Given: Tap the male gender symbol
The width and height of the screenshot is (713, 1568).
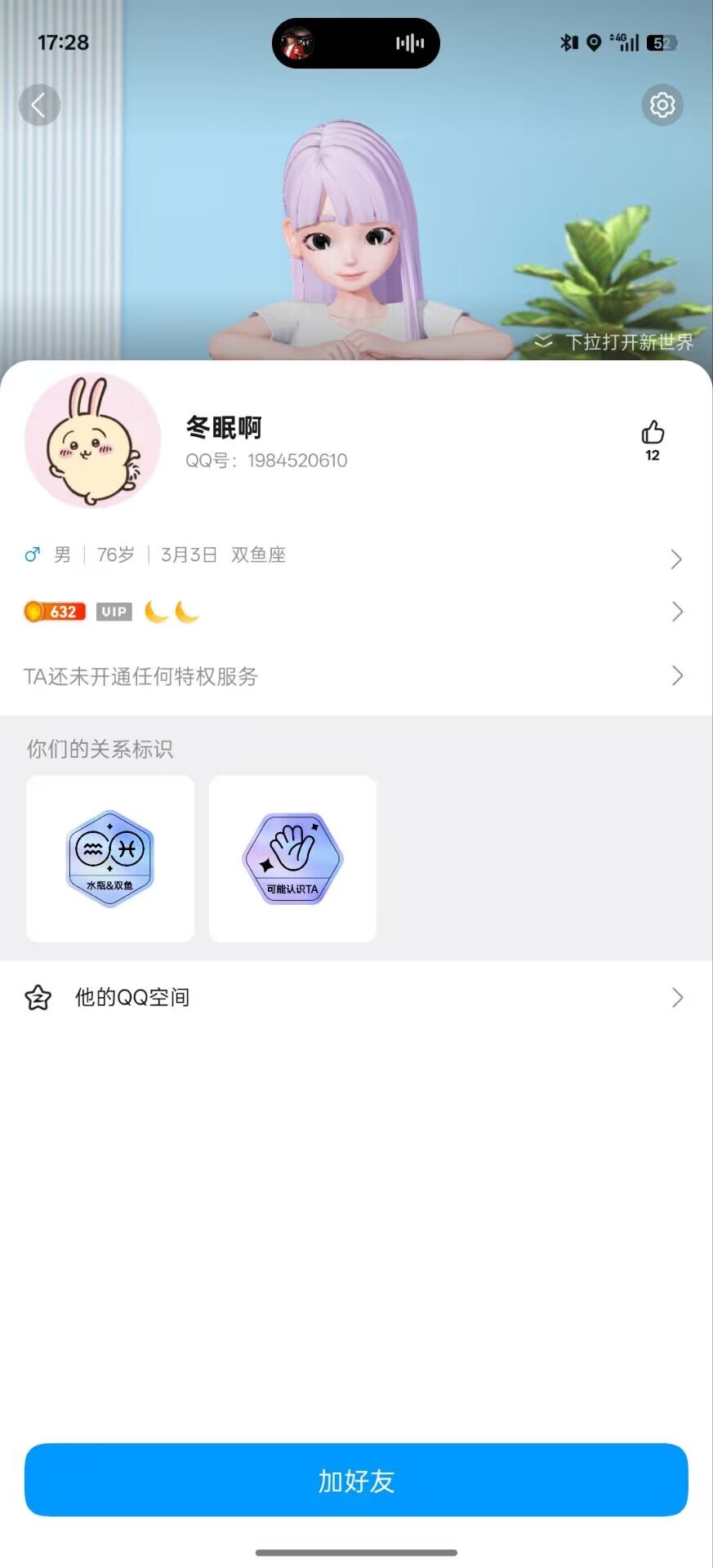Looking at the screenshot, I should (31, 555).
